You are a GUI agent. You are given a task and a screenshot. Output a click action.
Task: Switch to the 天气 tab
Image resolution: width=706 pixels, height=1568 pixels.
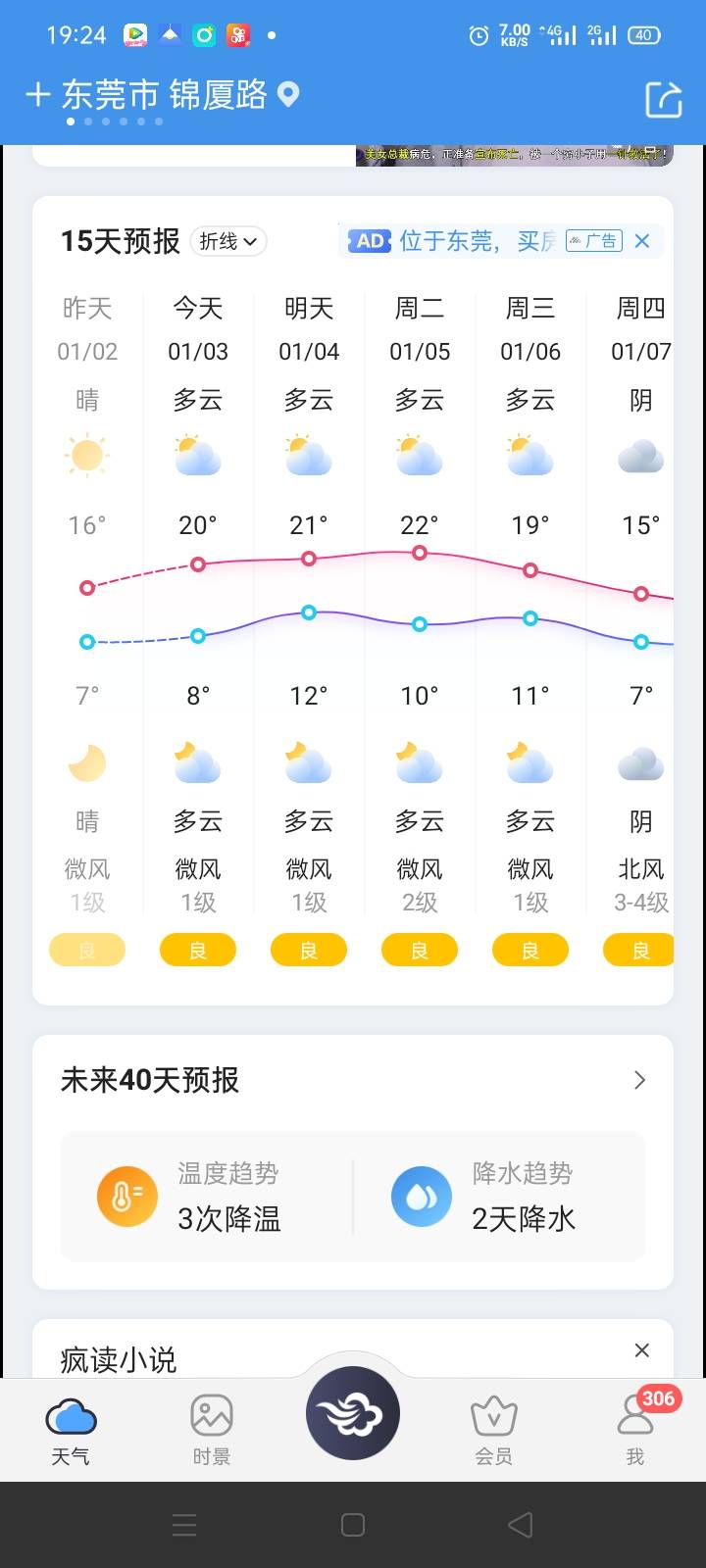(x=71, y=1431)
